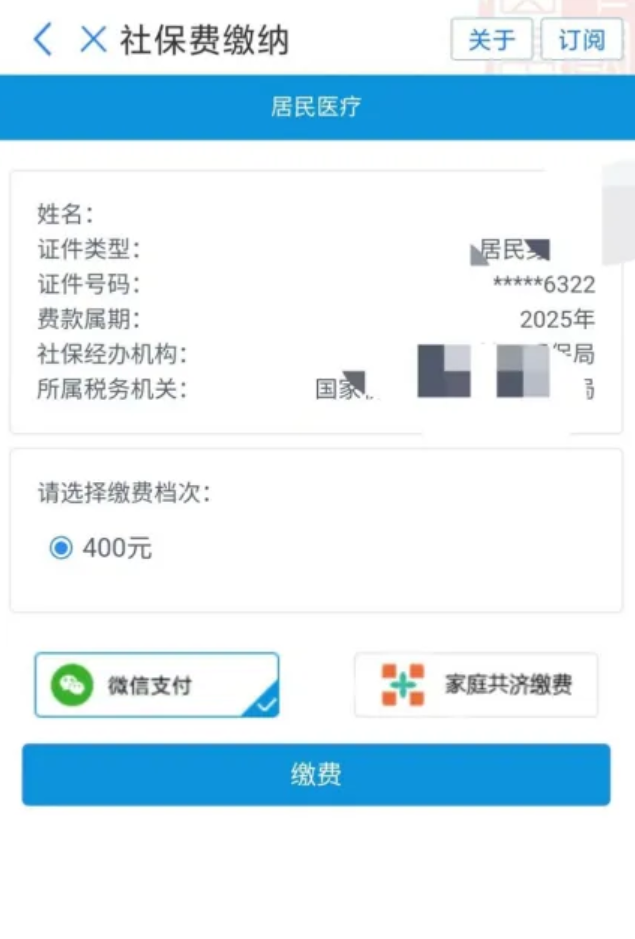This screenshot has width=635, height=939.
Task: Open the 关于 page
Action: [491, 40]
